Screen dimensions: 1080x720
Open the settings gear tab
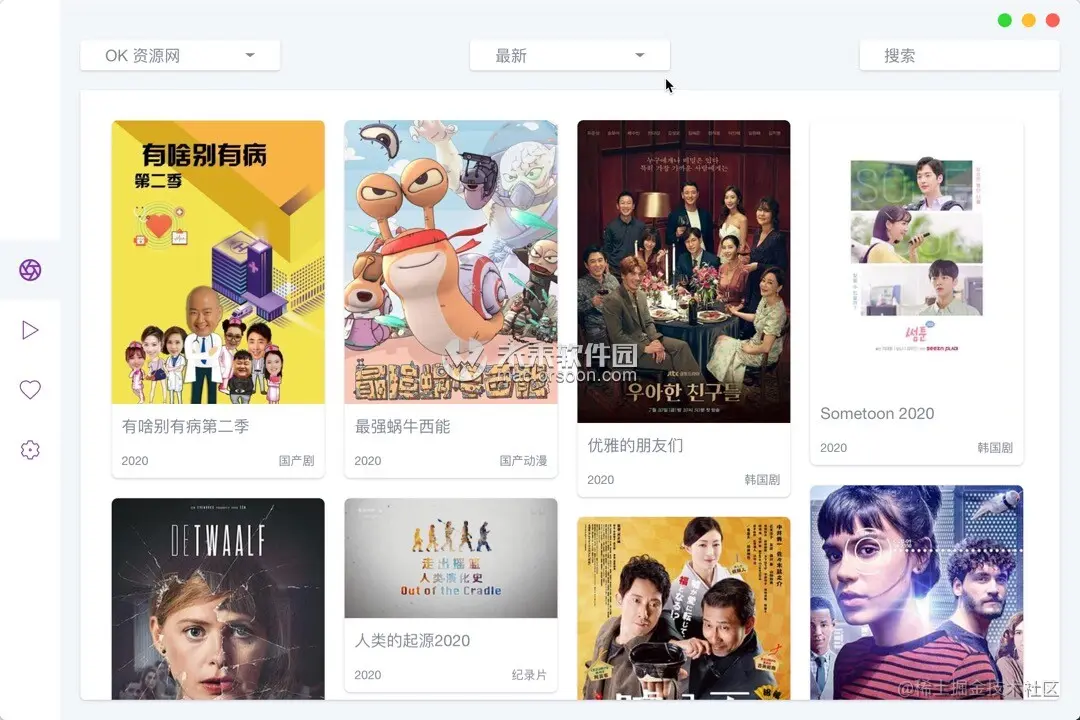coord(30,450)
